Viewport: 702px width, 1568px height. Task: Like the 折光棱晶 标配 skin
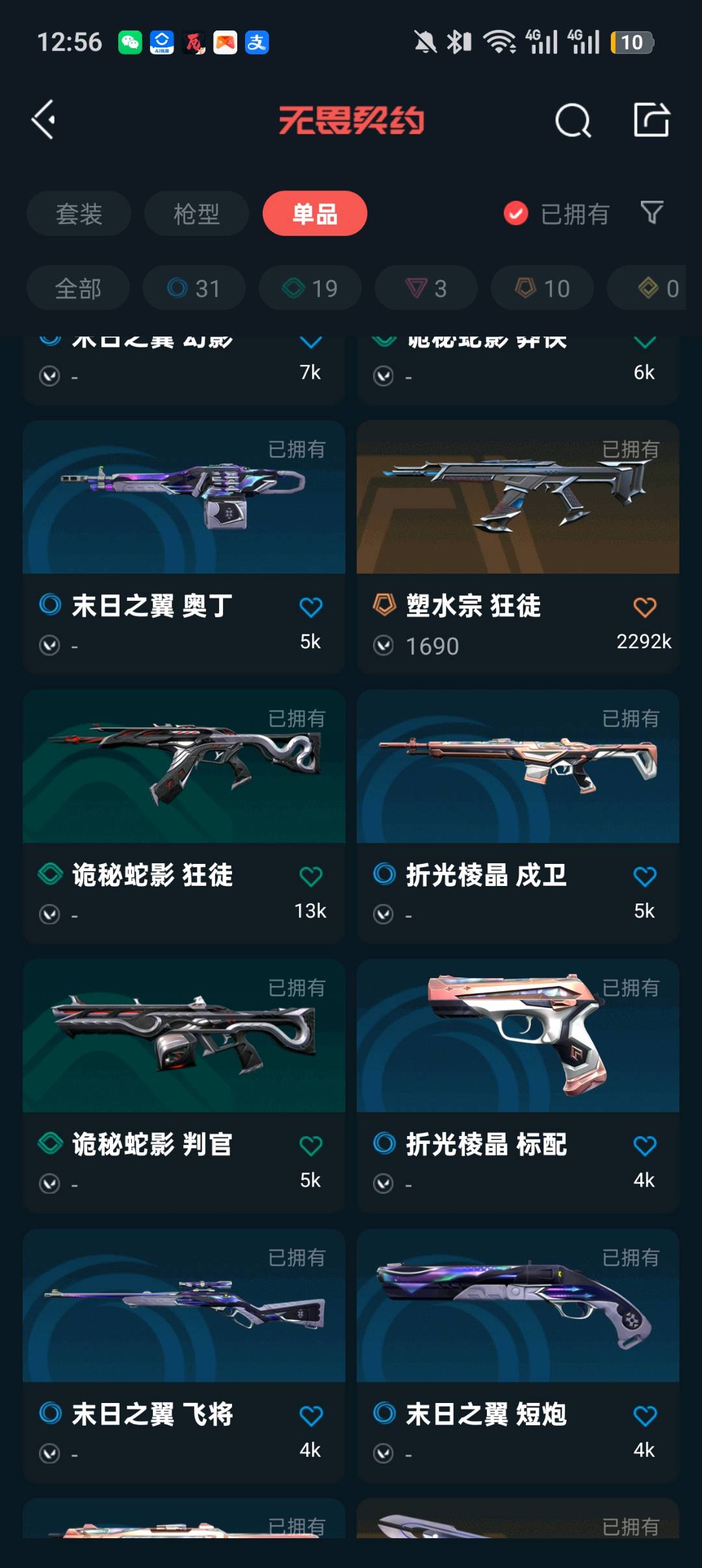pyautogui.click(x=645, y=1146)
